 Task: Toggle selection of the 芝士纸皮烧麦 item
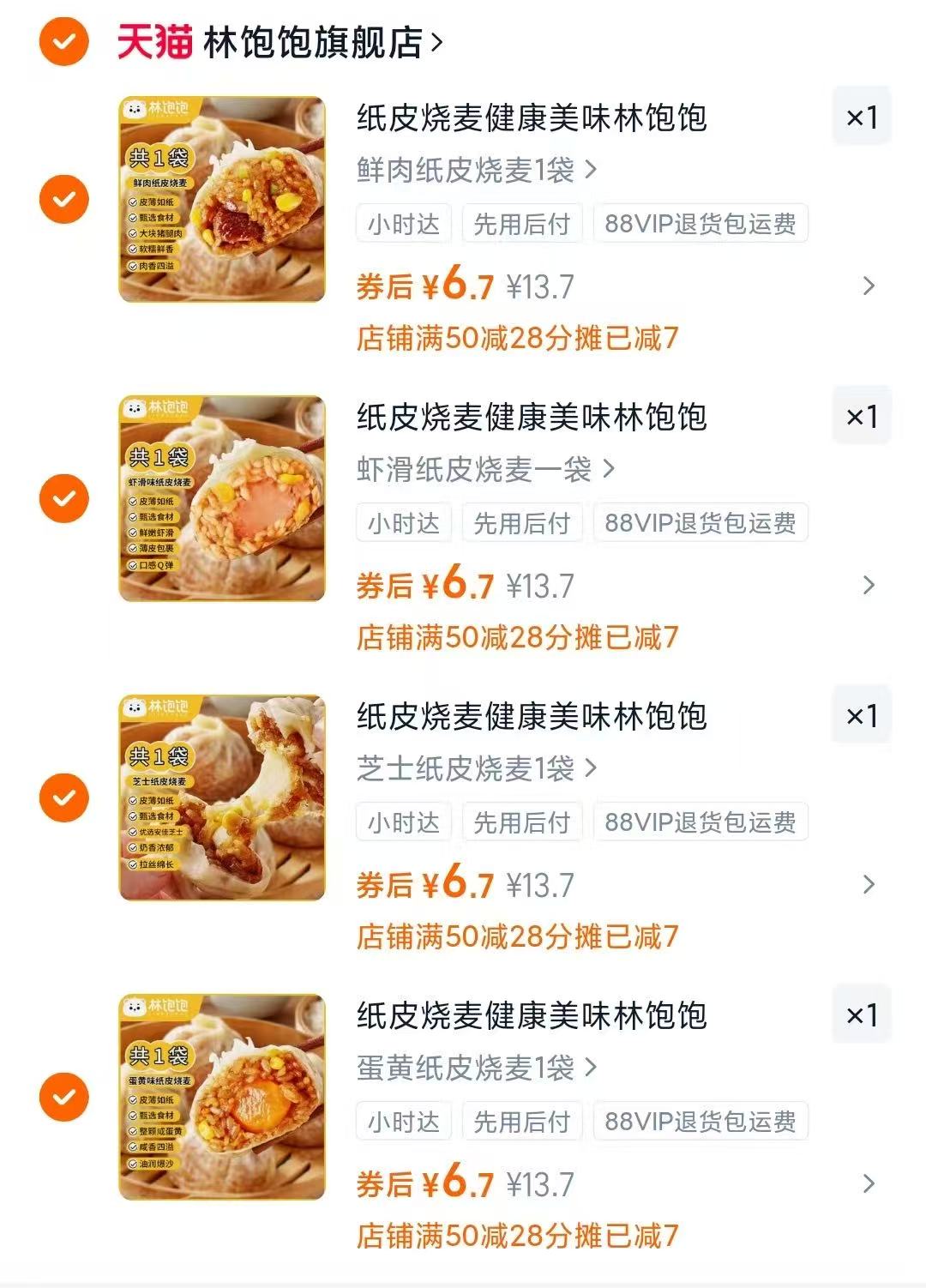[x=63, y=797]
